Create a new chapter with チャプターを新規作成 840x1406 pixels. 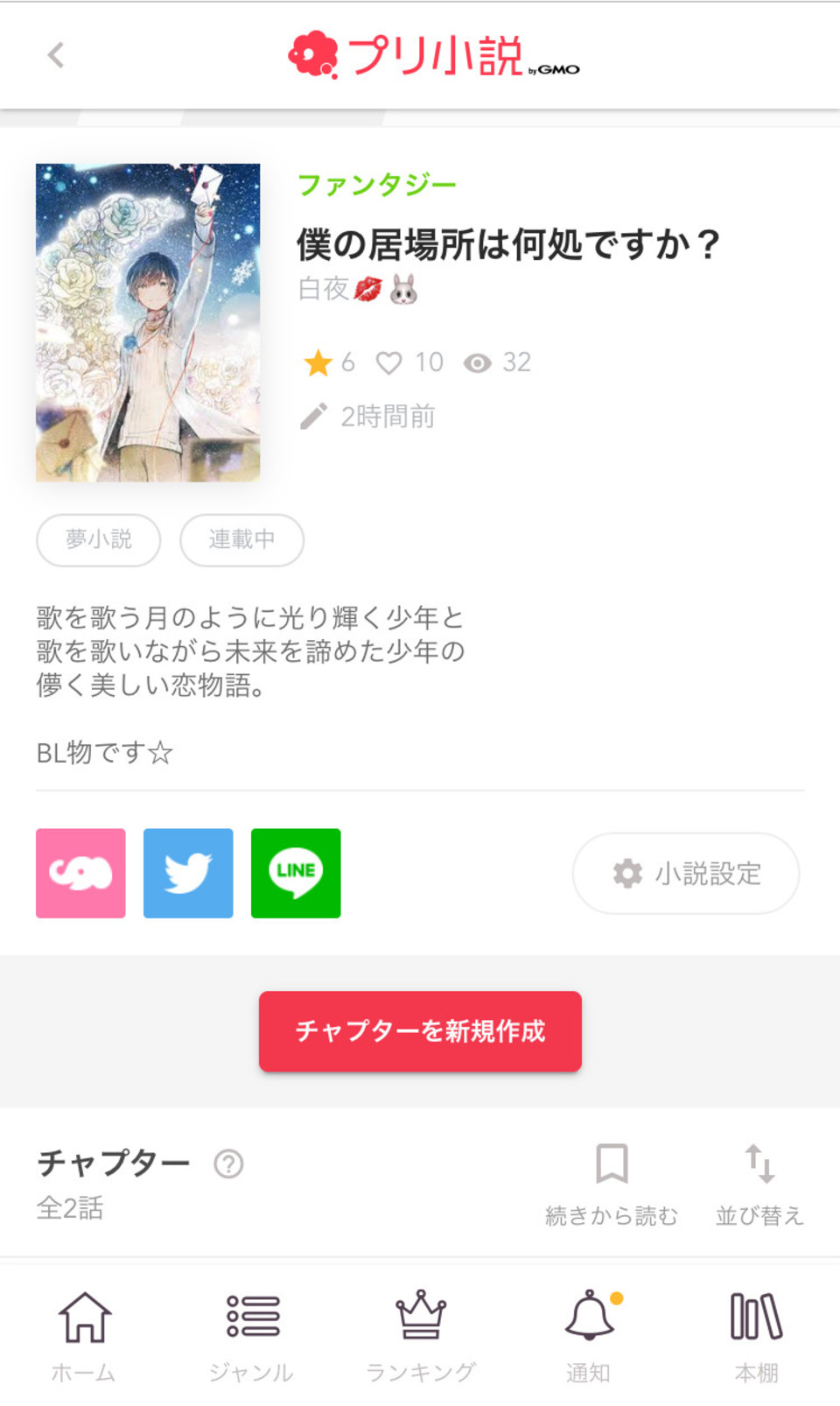click(x=420, y=1031)
